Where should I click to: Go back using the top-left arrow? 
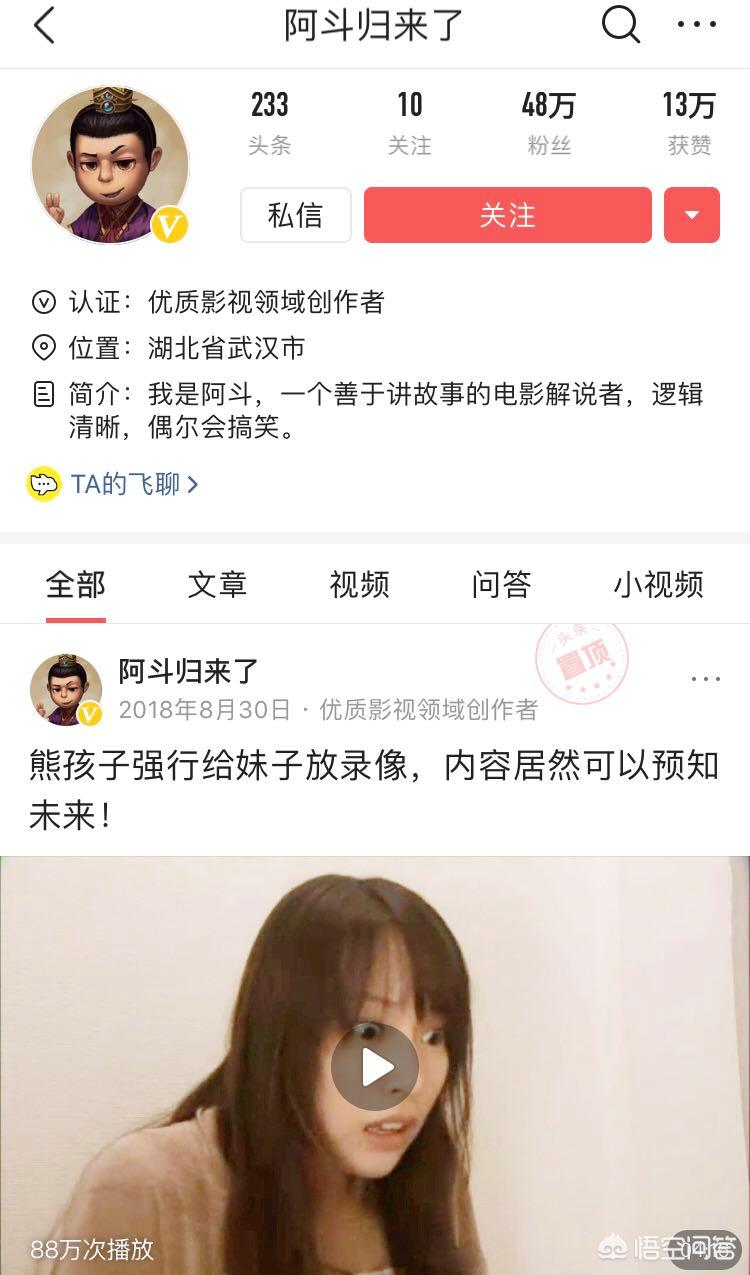(x=44, y=25)
